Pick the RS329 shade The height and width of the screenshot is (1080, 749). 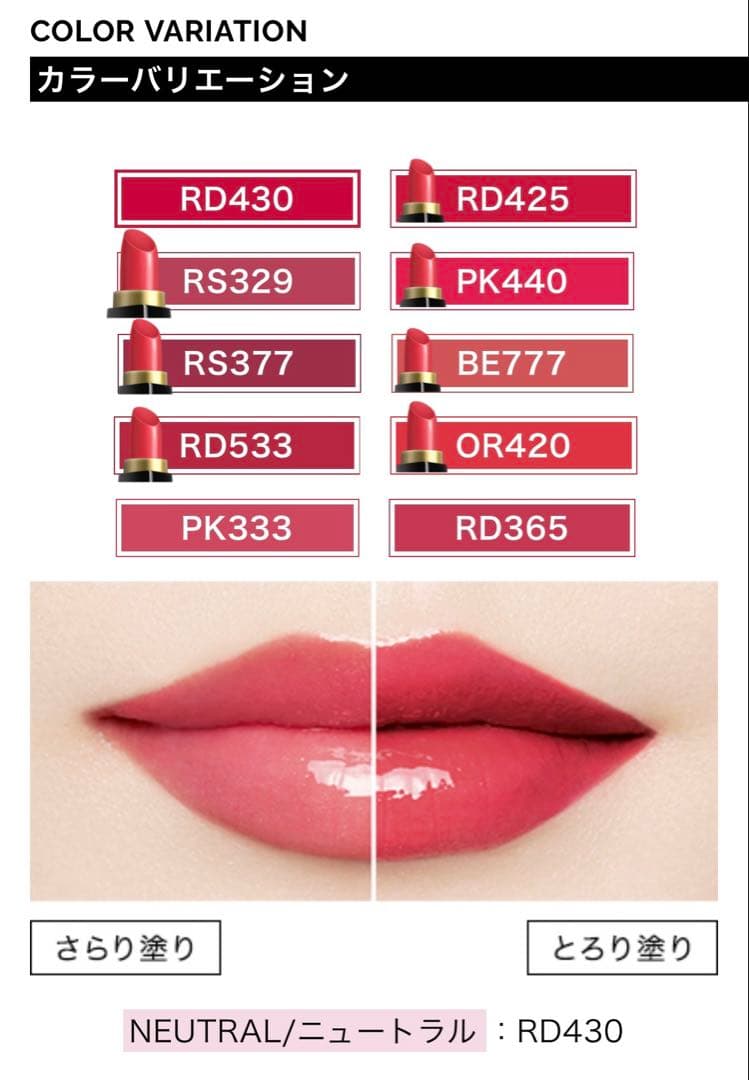(237, 281)
